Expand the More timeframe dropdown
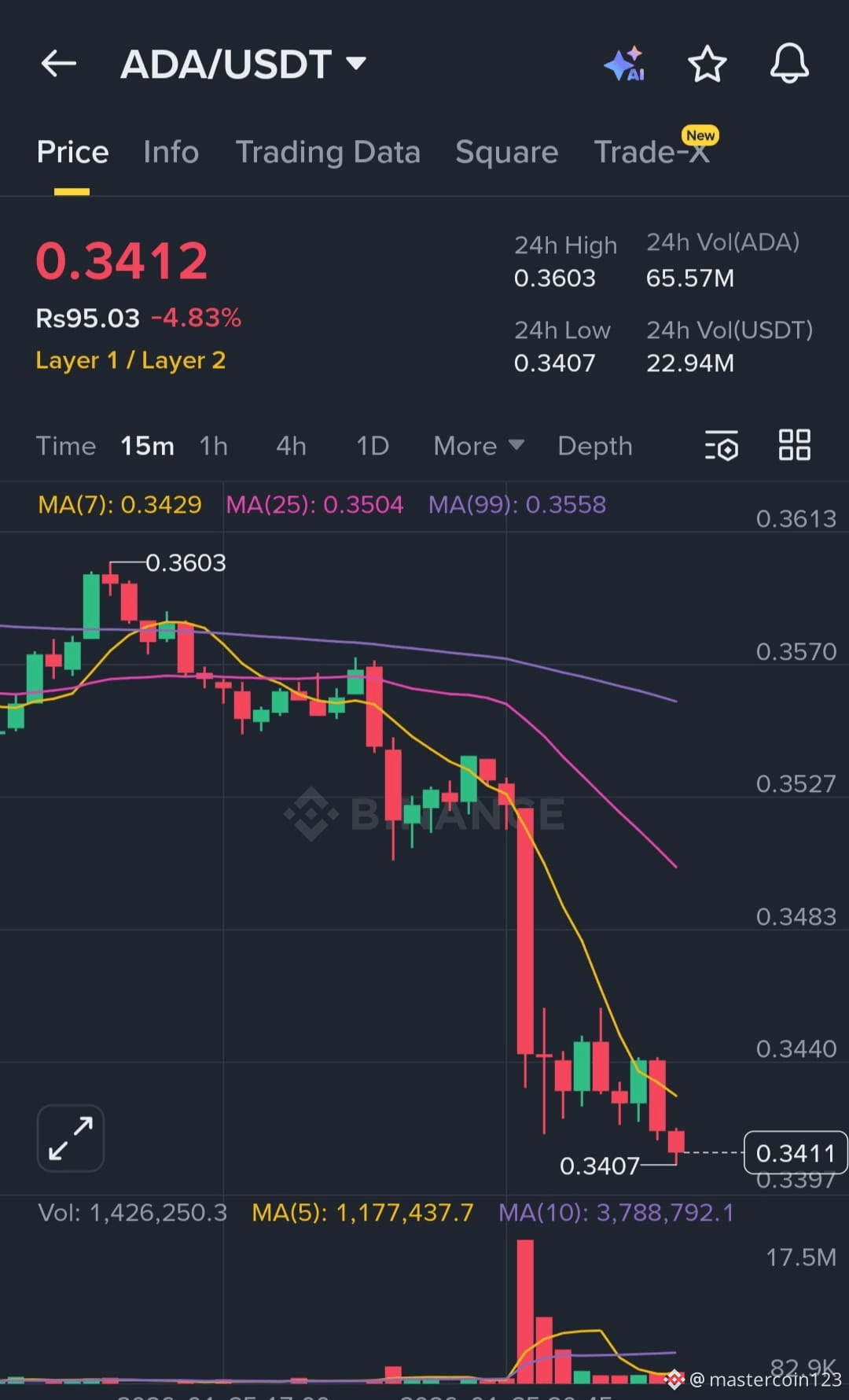The width and height of the screenshot is (849, 1400). pos(478,445)
